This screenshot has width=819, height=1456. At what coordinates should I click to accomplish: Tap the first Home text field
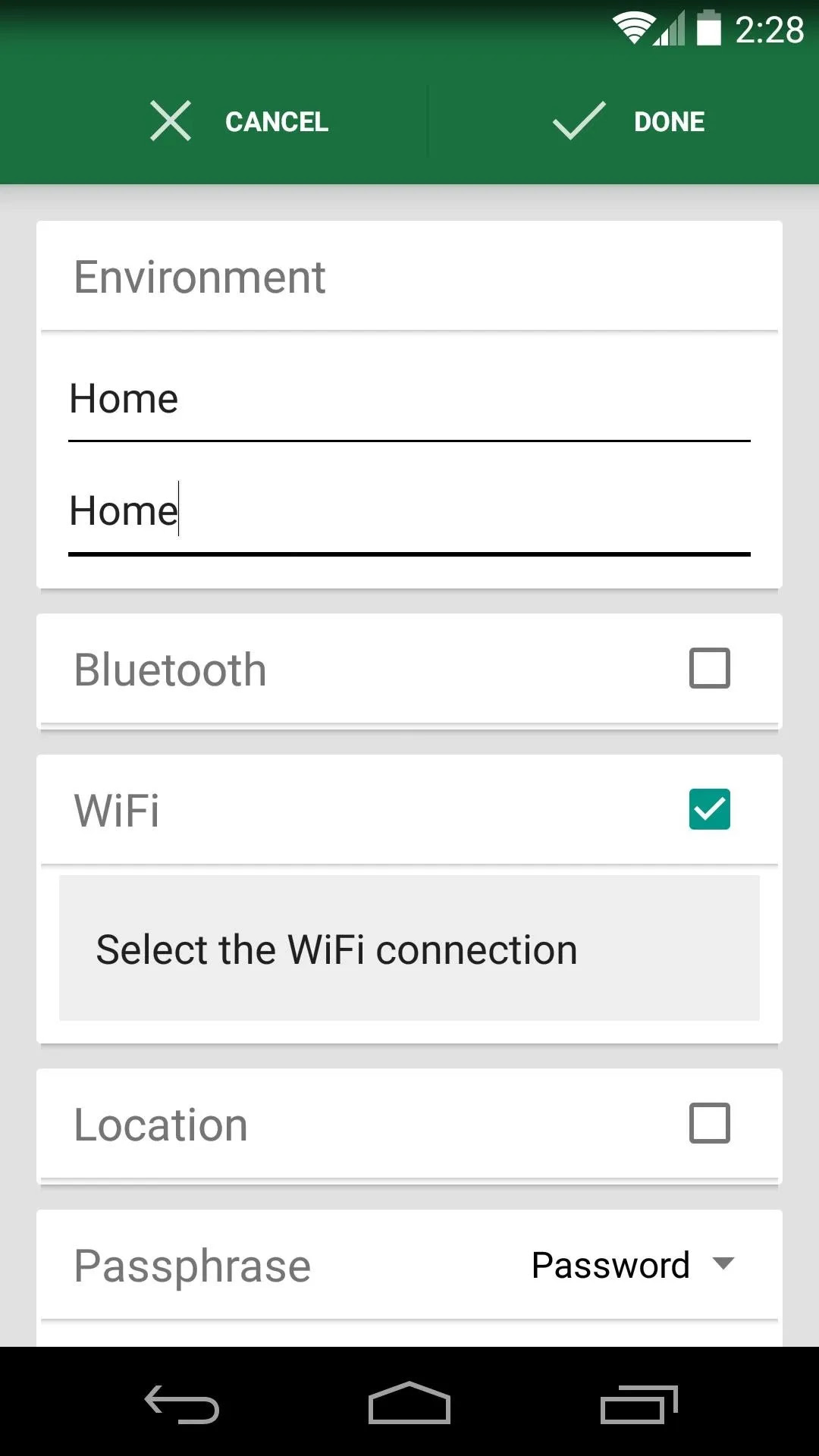409,400
